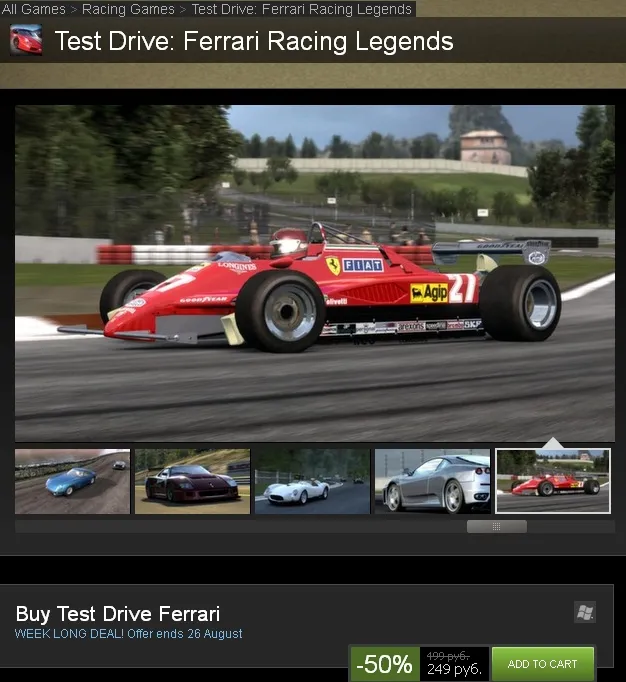Select the silver Ferrari screenshot thumbnail
Image resolution: width=626 pixels, height=682 pixels.
coord(432,481)
